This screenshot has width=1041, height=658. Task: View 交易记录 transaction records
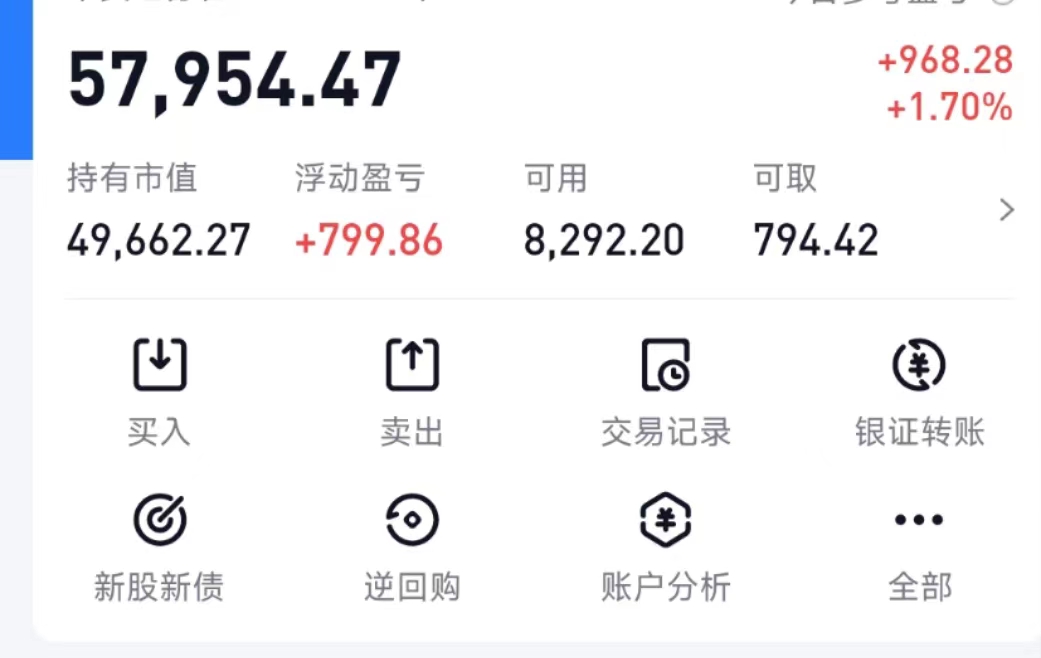click(x=665, y=392)
